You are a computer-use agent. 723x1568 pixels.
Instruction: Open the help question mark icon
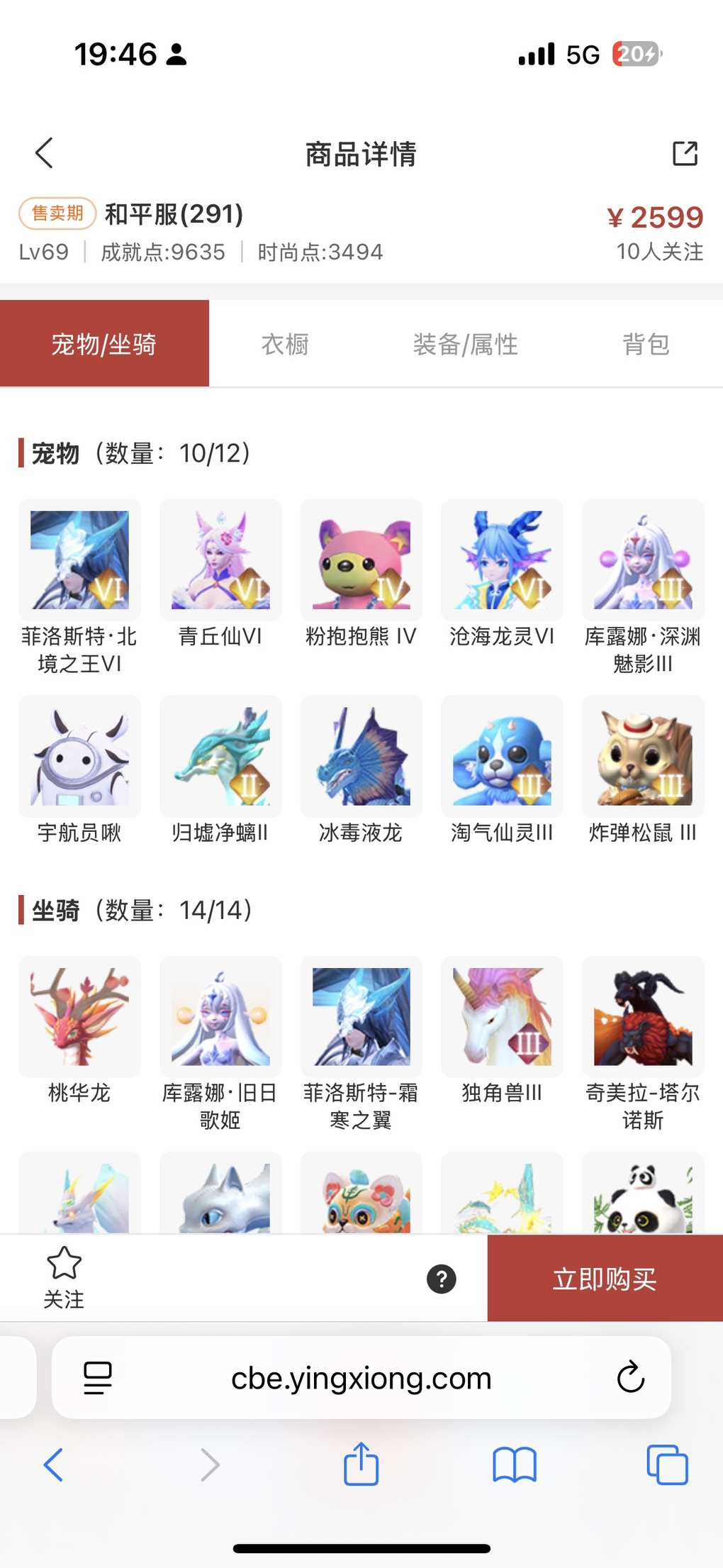(x=441, y=1279)
